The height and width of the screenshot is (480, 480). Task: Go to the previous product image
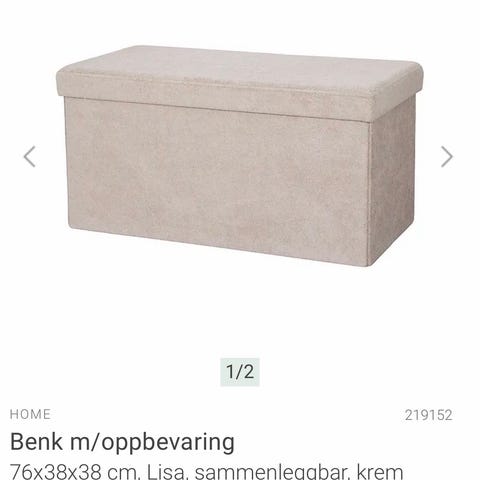tap(29, 156)
